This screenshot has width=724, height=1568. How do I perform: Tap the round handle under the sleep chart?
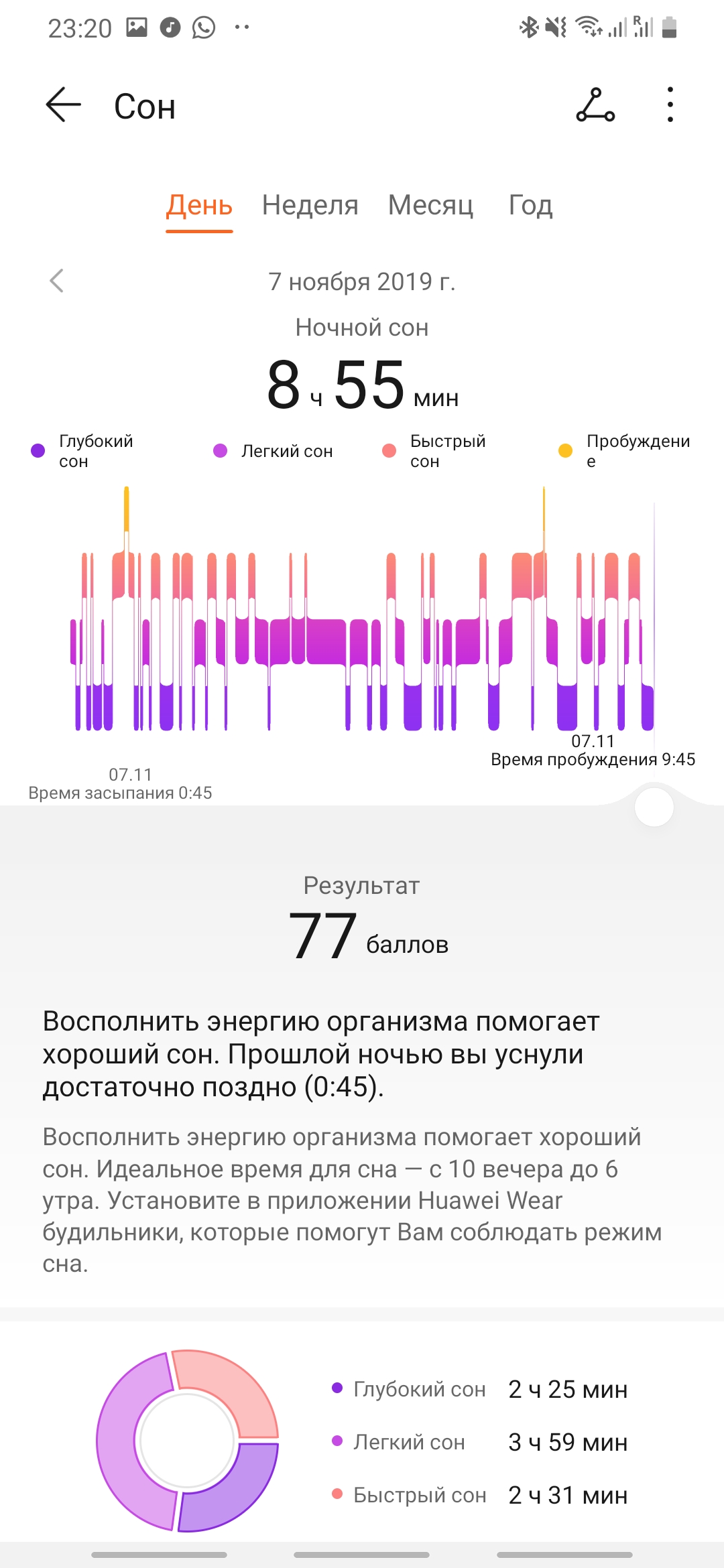click(x=654, y=807)
